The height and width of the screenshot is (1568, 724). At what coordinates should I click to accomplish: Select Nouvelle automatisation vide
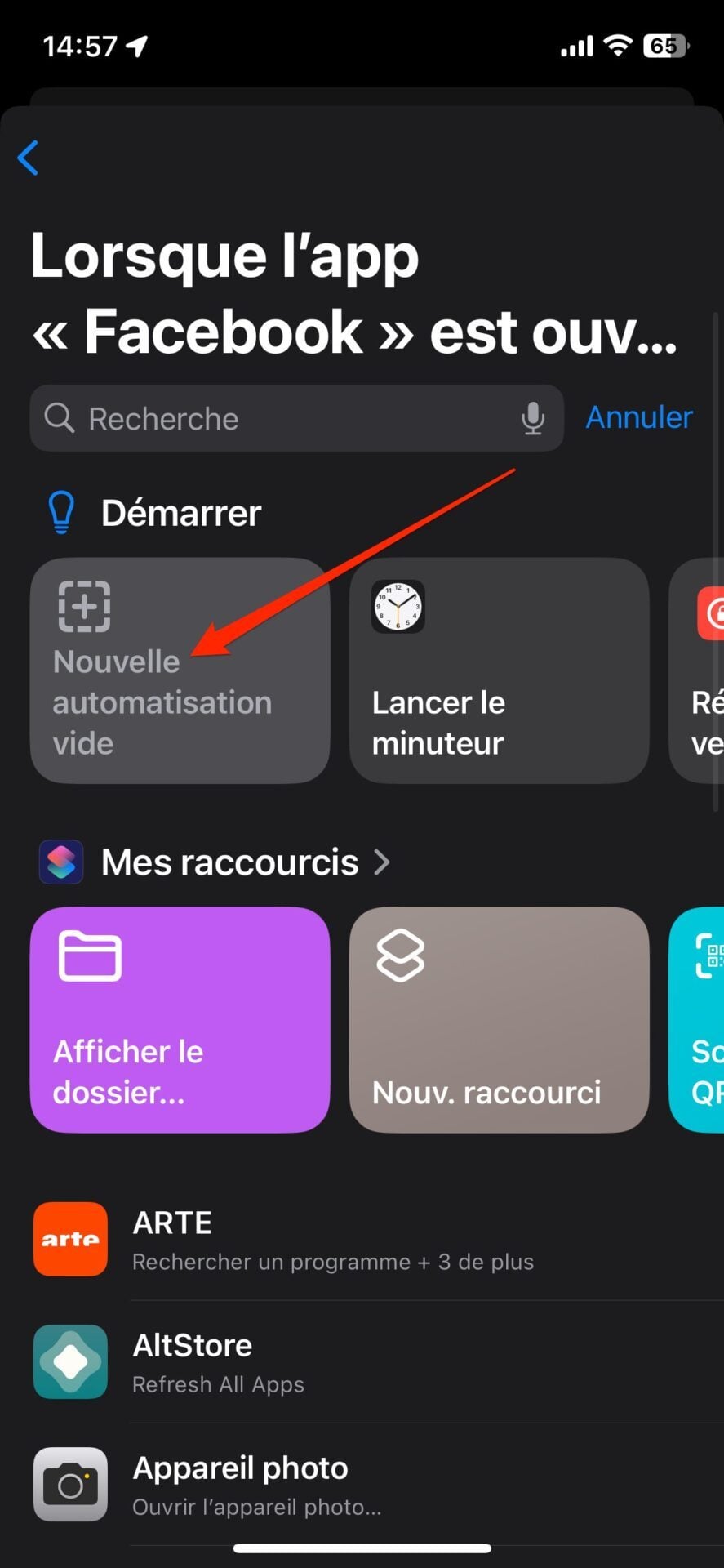pyautogui.click(x=180, y=670)
